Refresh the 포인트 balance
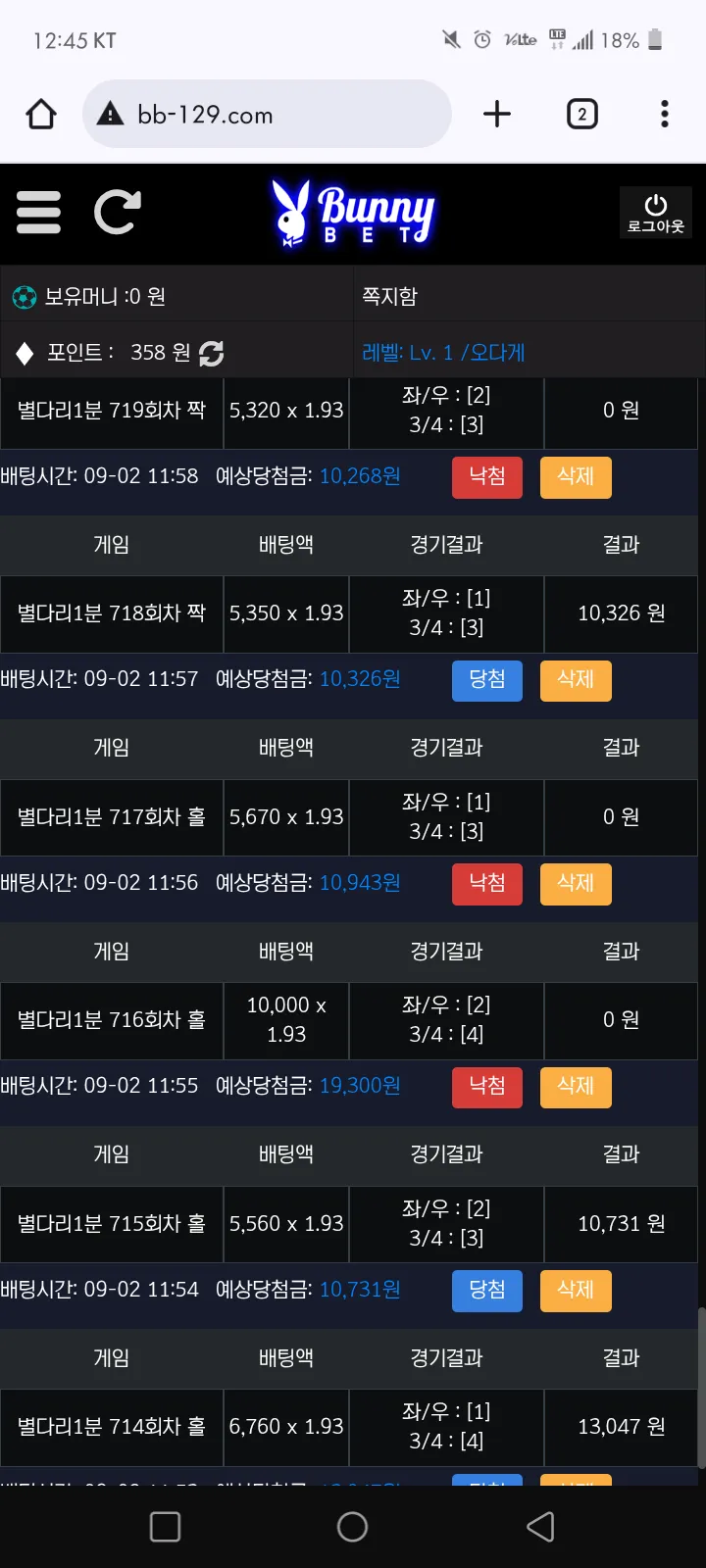Image resolution: width=706 pixels, height=1568 pixels. (211, 353)
